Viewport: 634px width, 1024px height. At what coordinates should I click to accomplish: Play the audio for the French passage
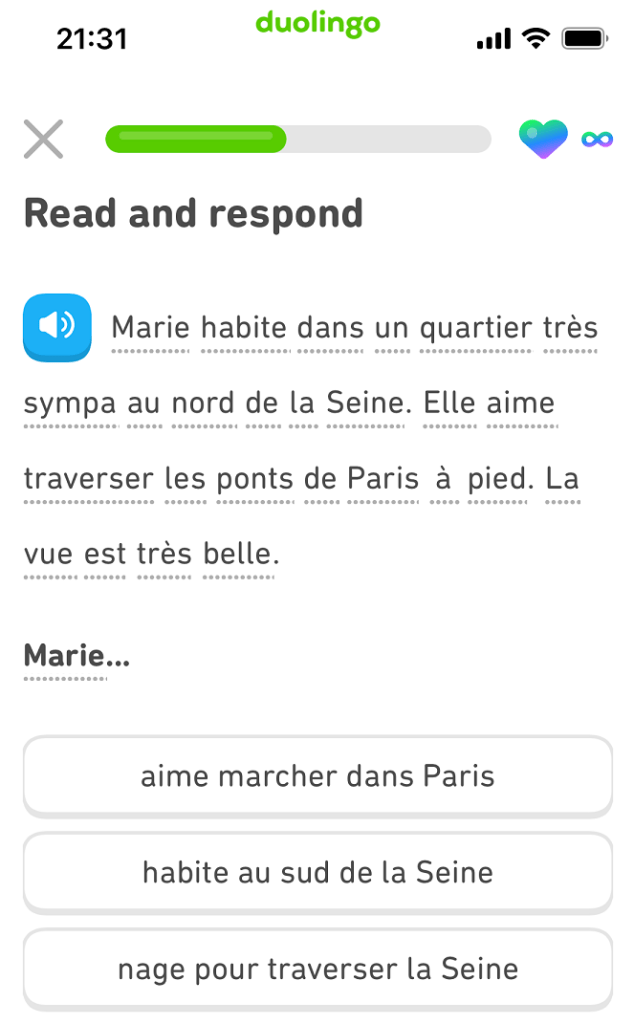click(x=57, y=327)
